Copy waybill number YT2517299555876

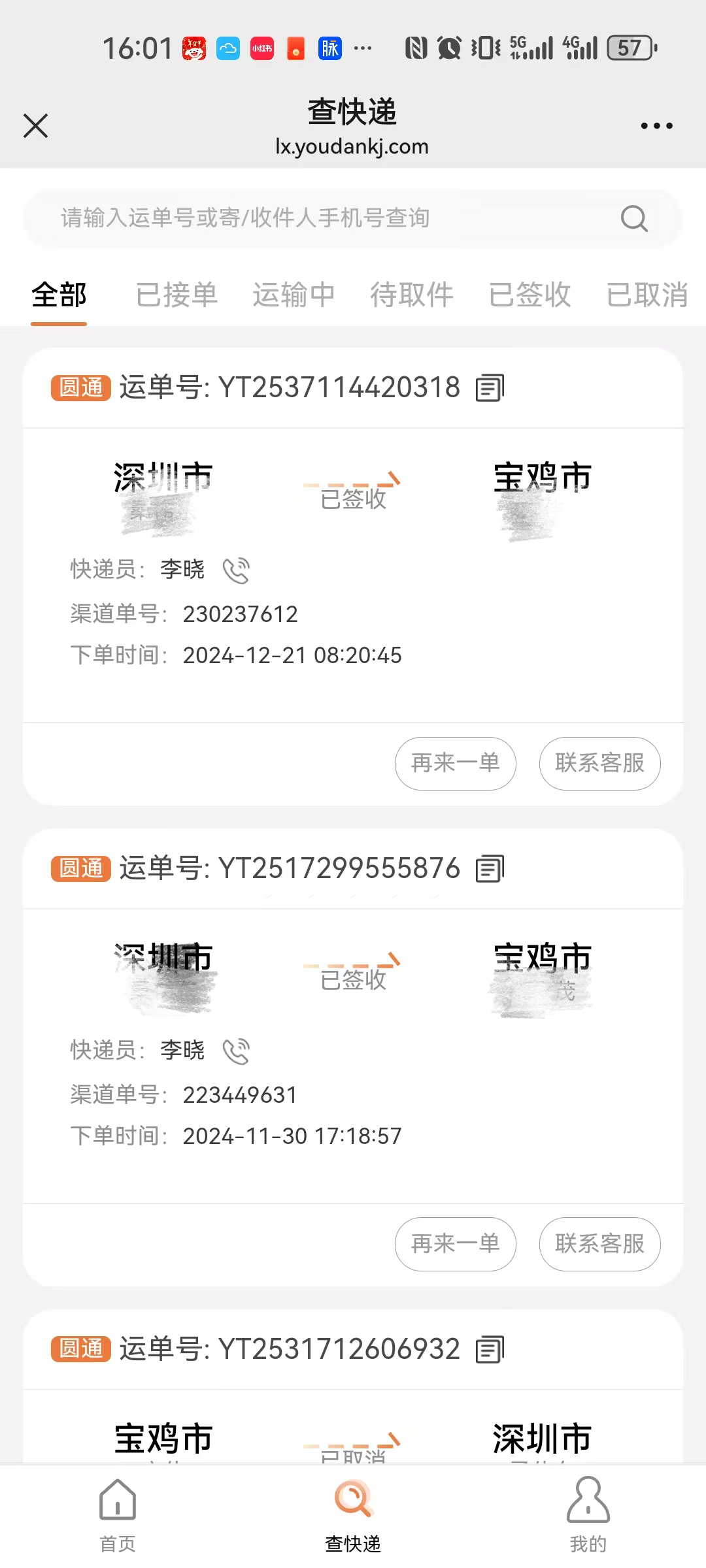pos(490,869)
